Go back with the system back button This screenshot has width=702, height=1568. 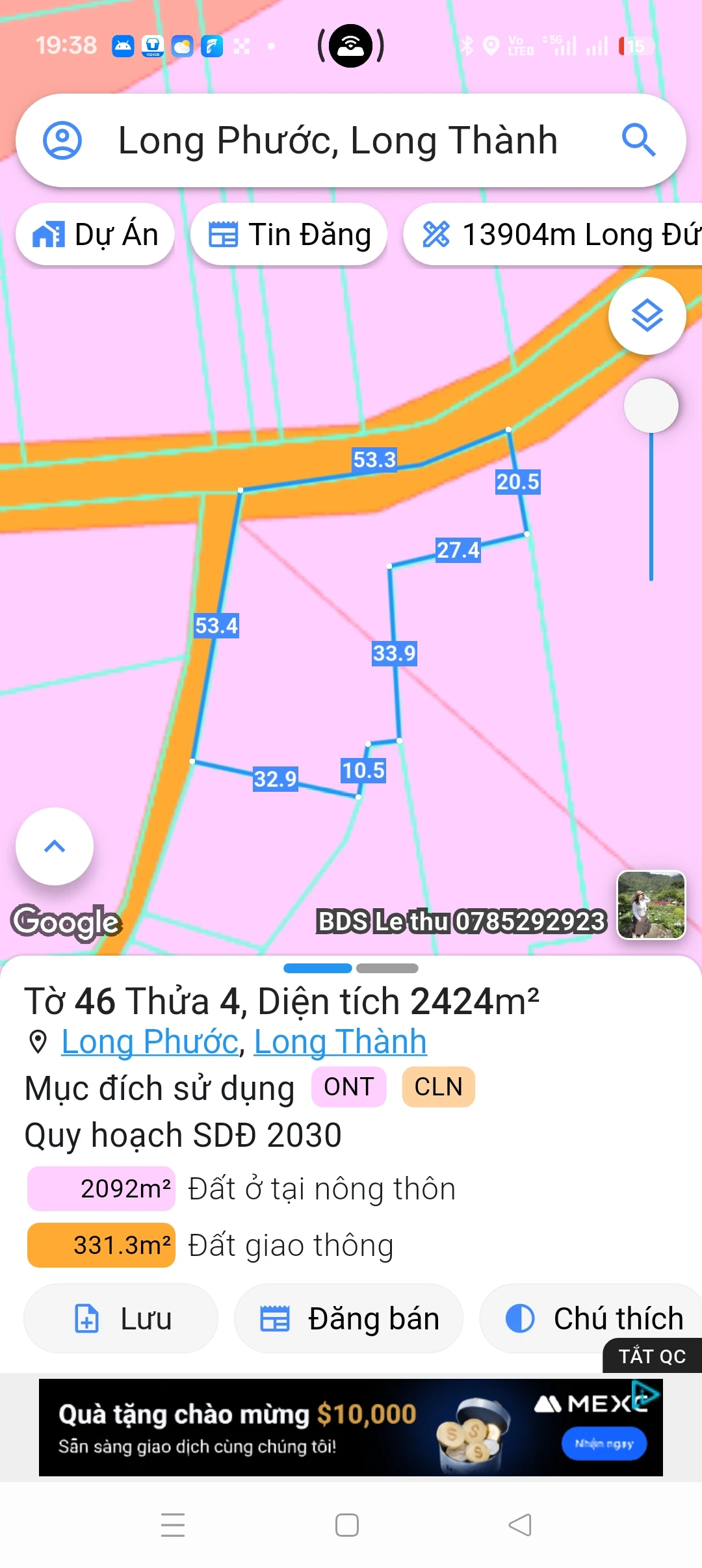(x=520, y=1525)
